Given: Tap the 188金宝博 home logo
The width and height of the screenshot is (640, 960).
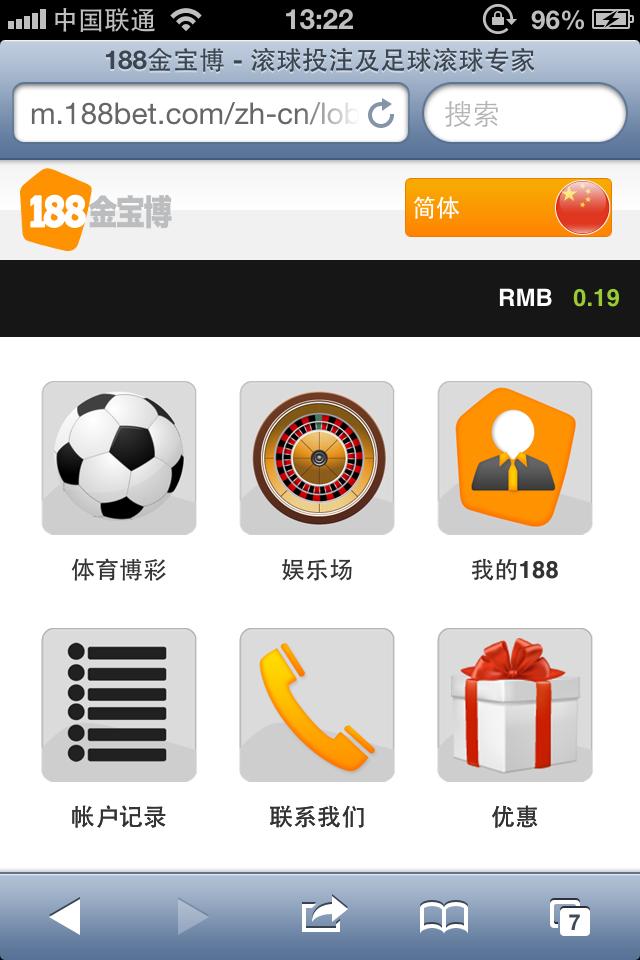Looking at the screenshot, I should point(96,209).
